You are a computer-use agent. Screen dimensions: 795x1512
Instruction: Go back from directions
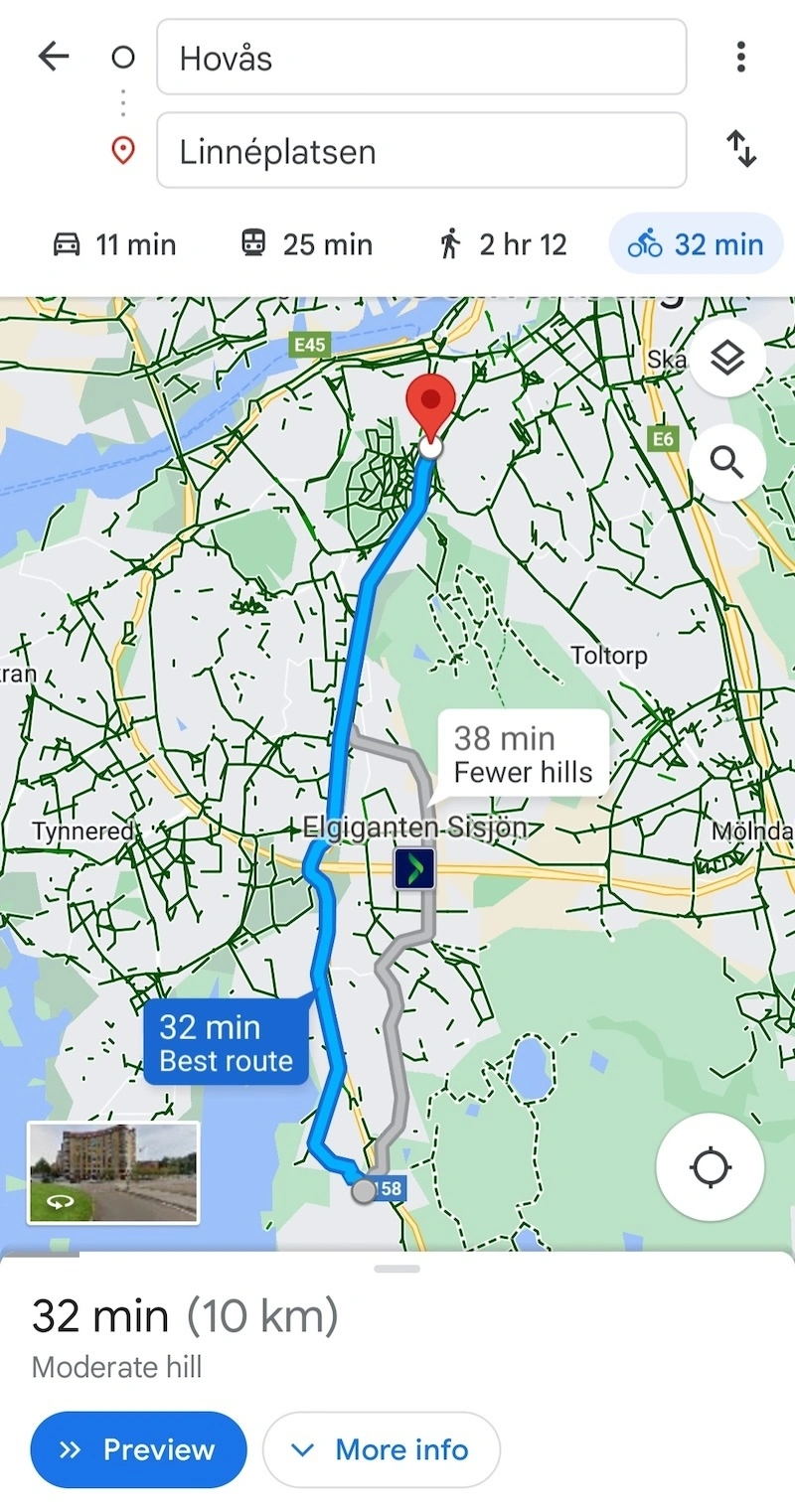tap(54, 57)
